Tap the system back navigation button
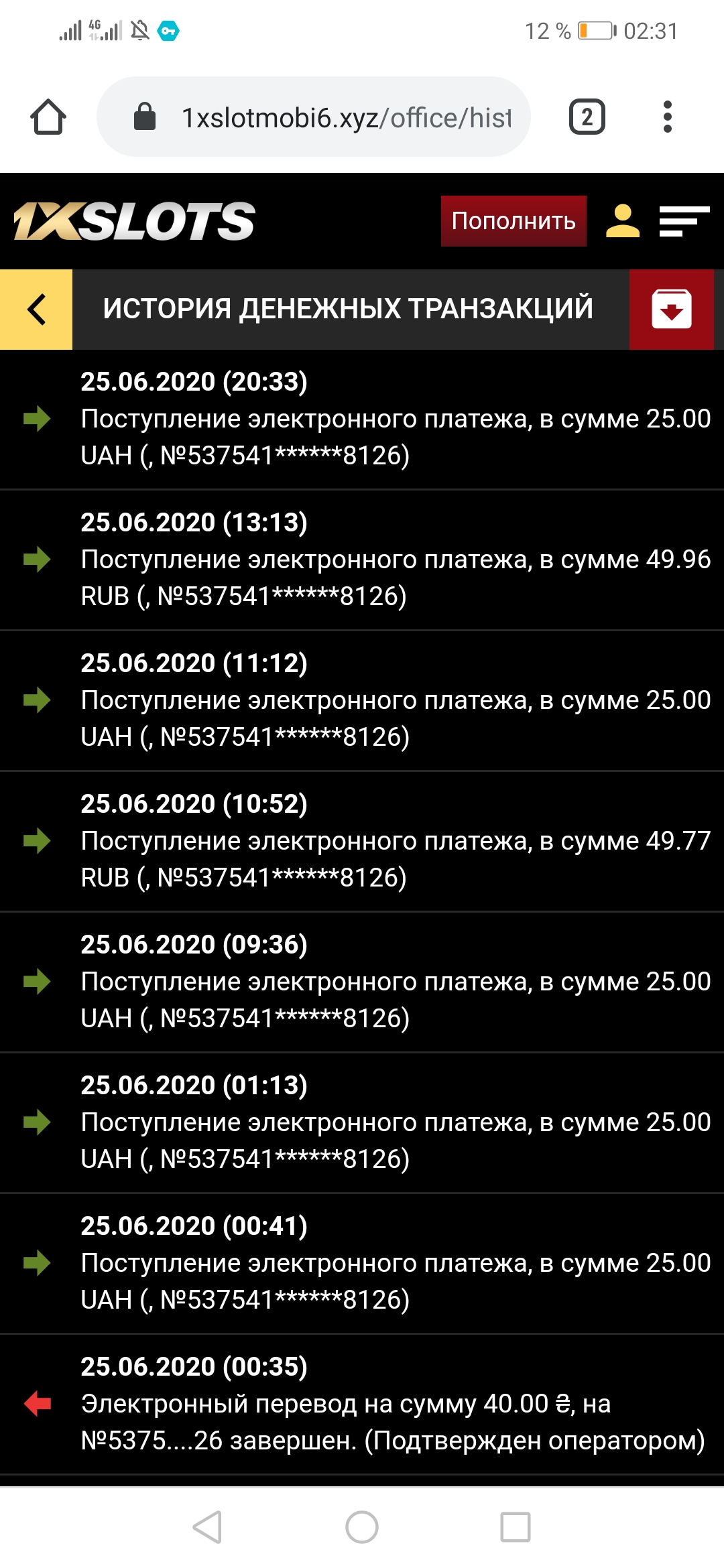724x1568 pixels. 208,1527
